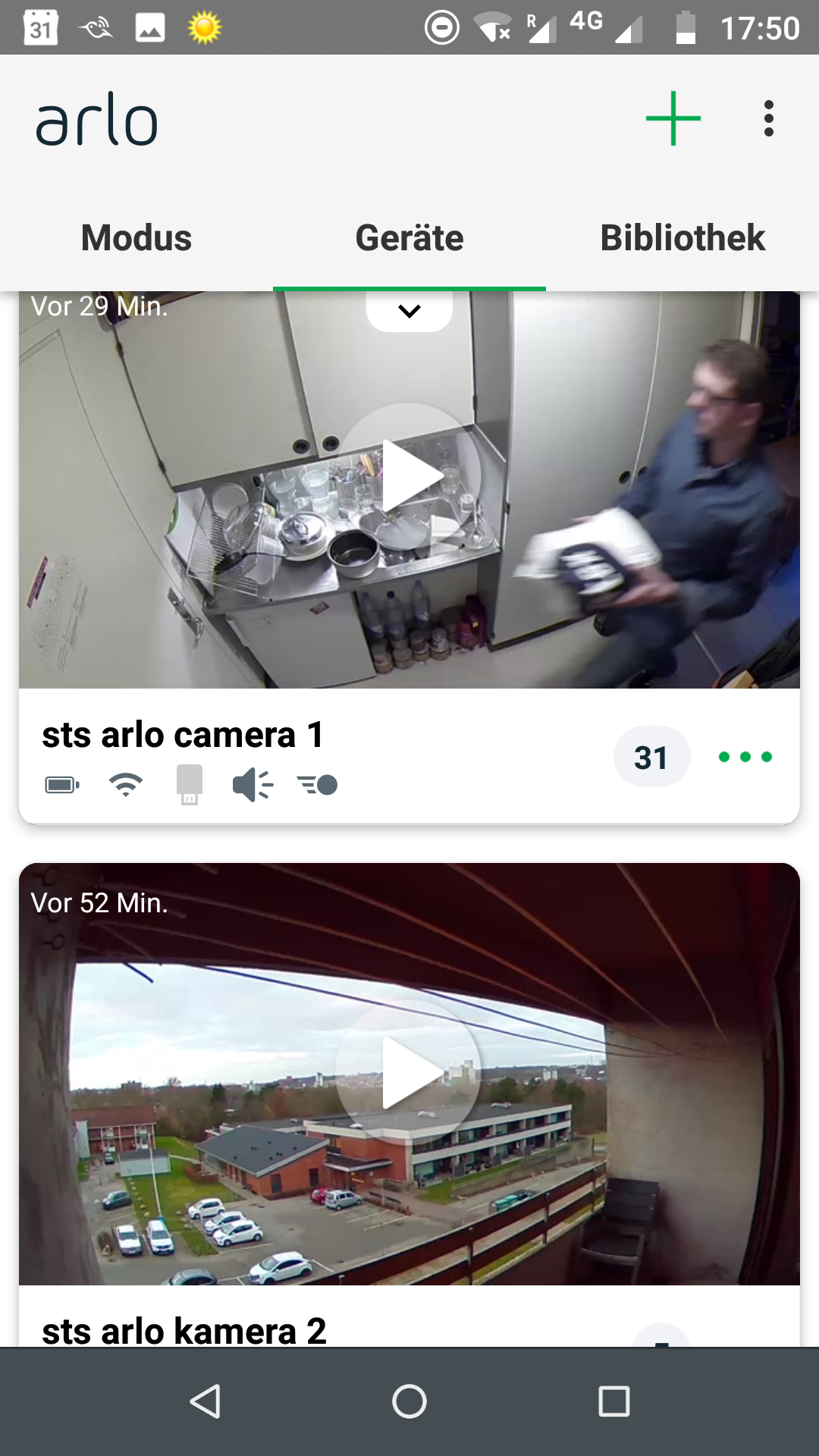Return to the home screen
The image size is (819, 1456).
(x=409, y=1401)
